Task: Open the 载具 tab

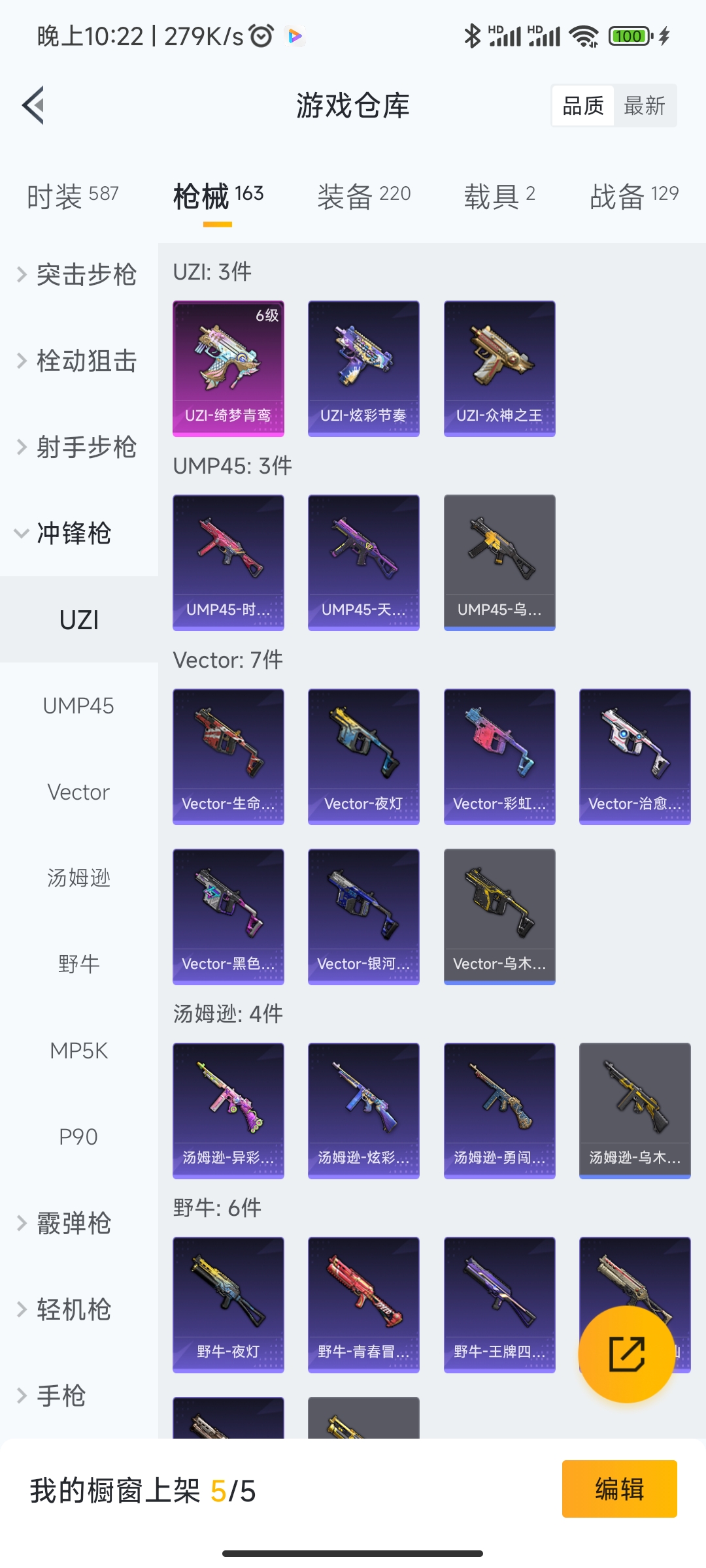Action: 499,195
